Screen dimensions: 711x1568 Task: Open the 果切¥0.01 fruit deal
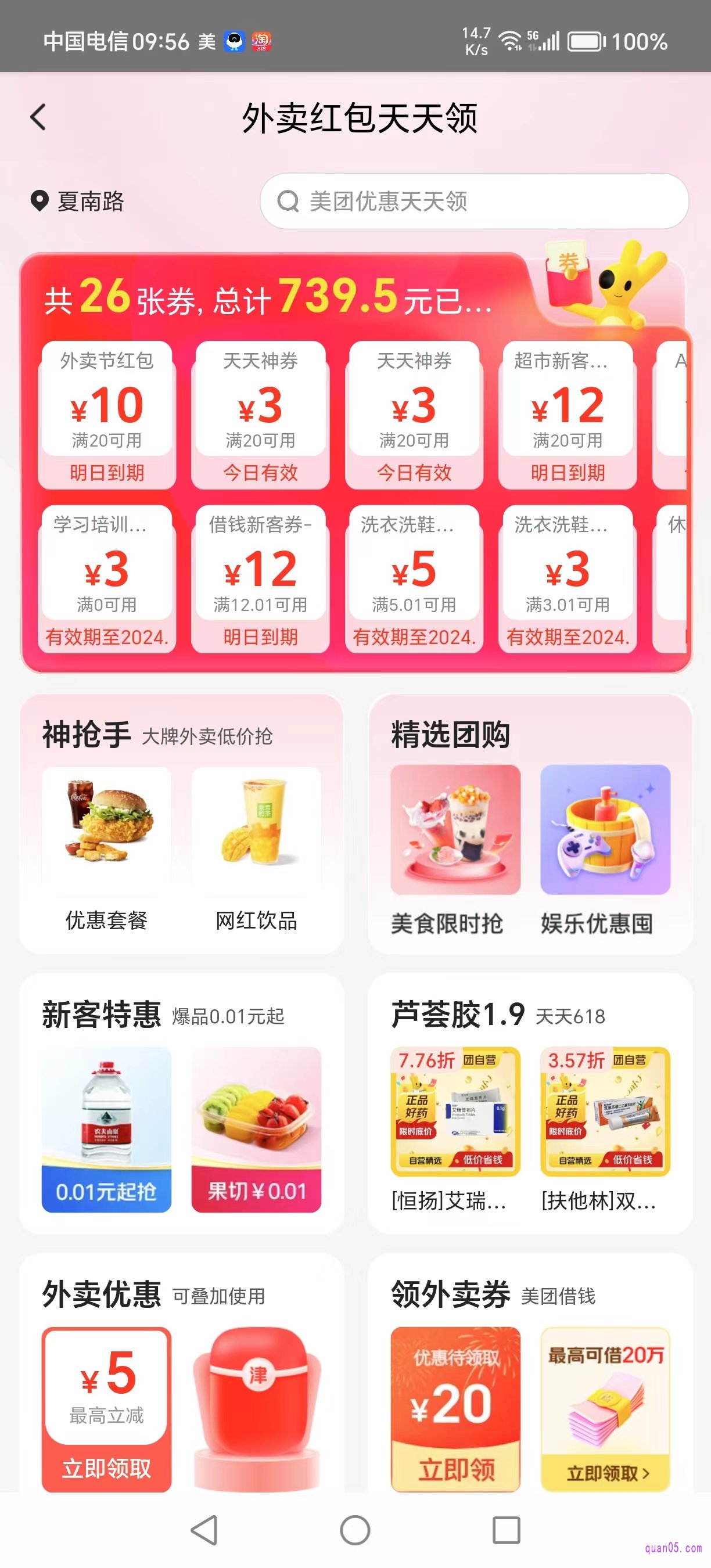point(256,1129)
